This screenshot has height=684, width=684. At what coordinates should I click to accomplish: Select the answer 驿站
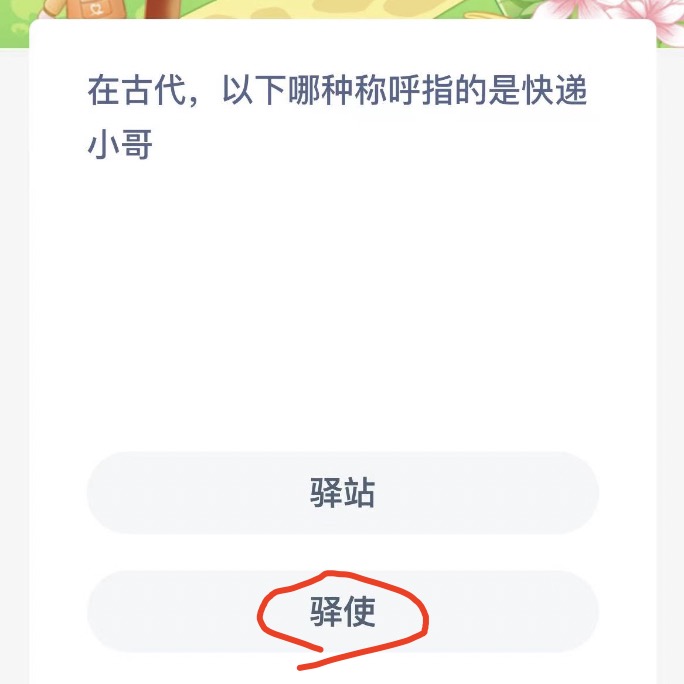[x=342, y=493]
